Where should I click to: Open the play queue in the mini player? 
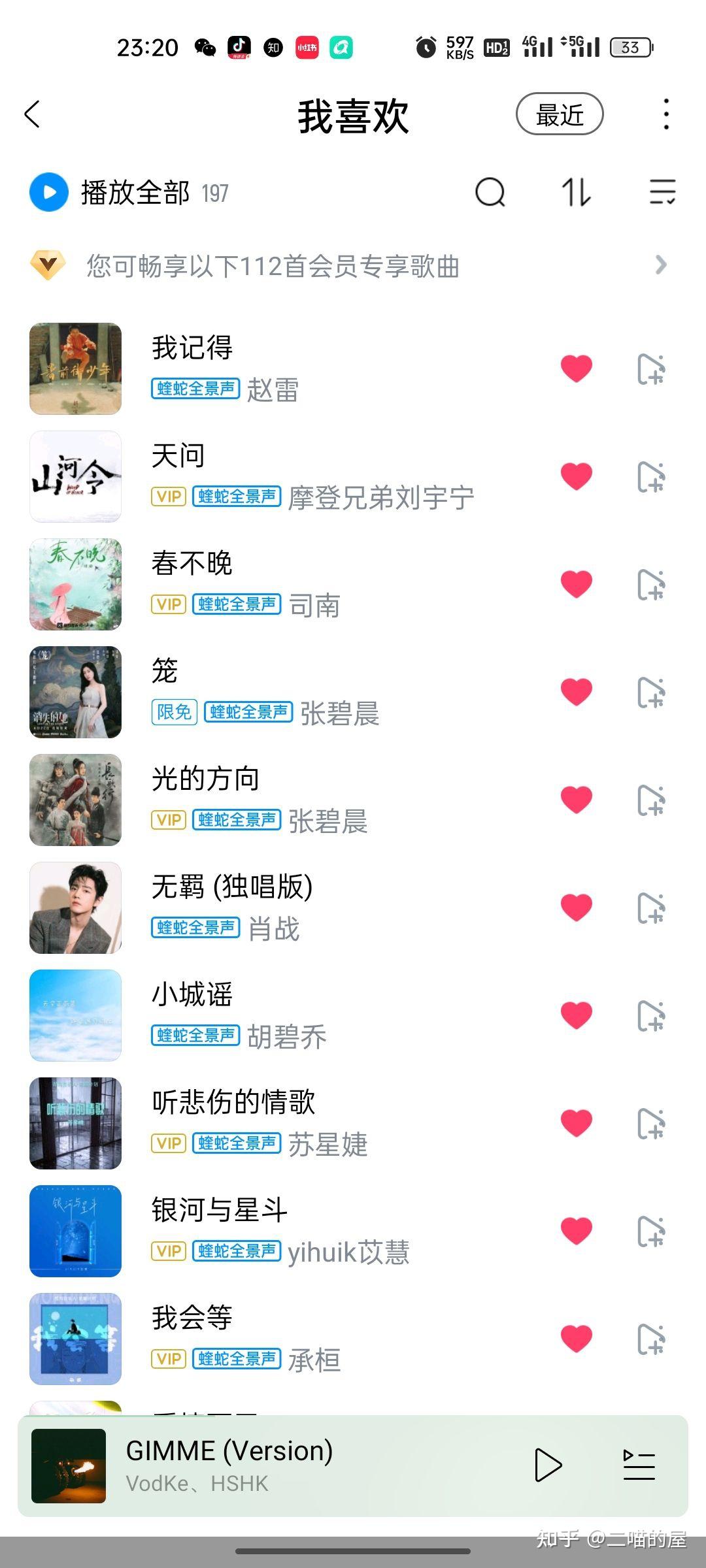[639, 1465]
